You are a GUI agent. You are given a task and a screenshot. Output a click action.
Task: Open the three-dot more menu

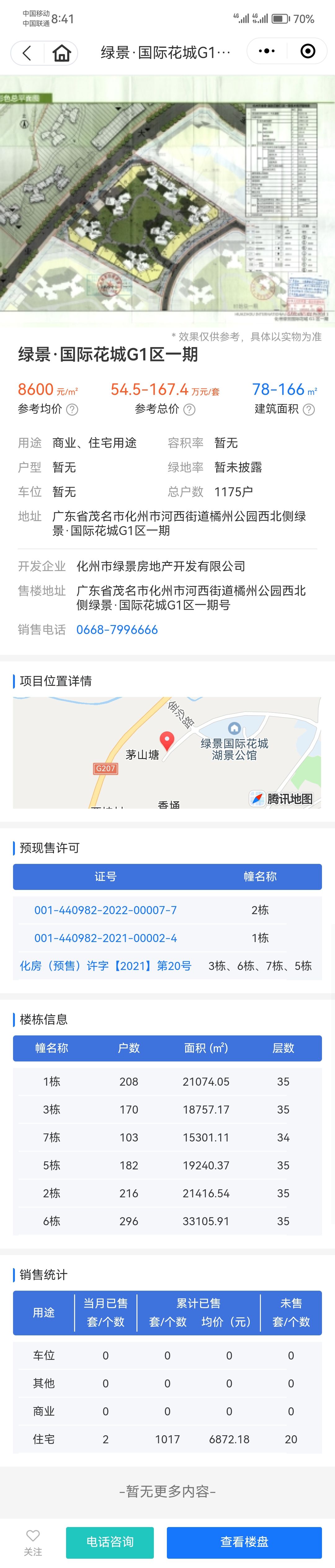[x=266, y=52]
